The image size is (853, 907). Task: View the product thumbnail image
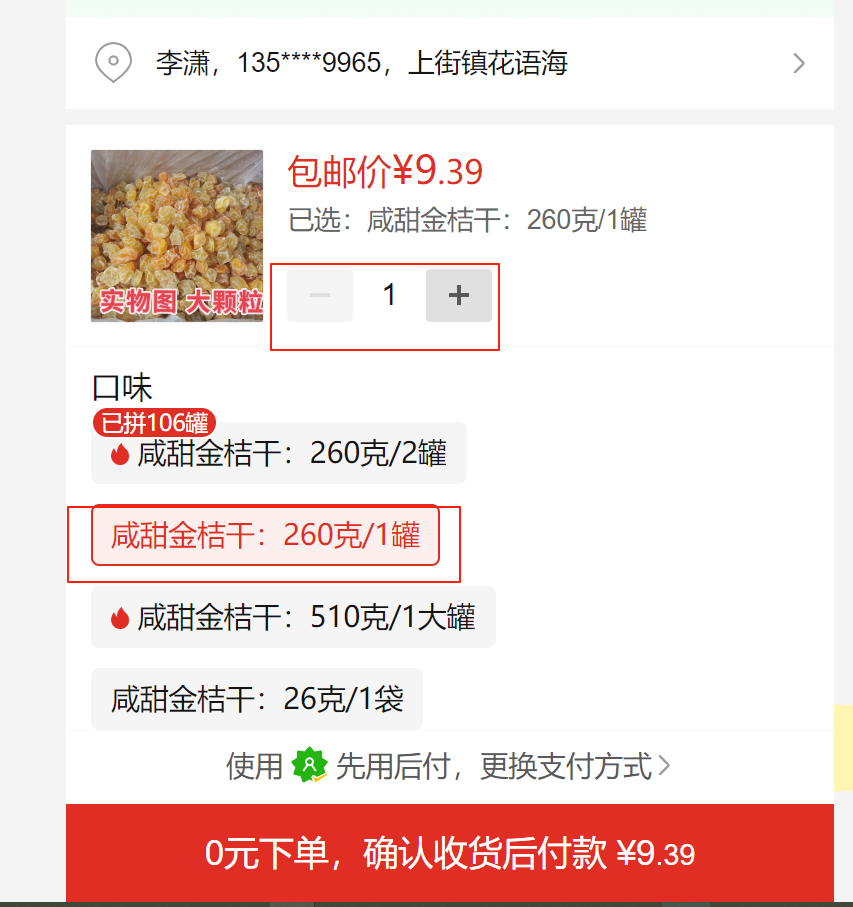(177, 236)
